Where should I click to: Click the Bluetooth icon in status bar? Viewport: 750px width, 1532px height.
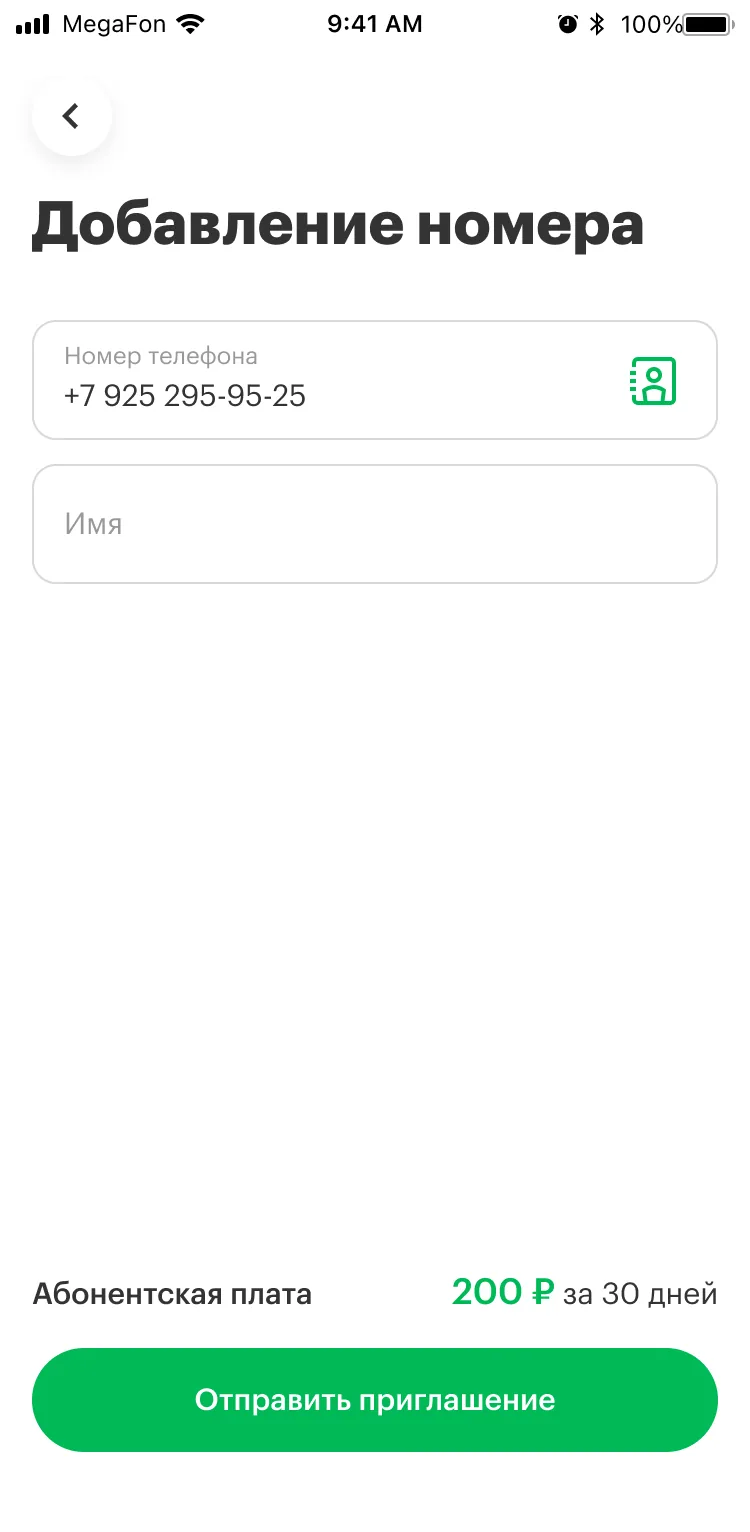(x=597, y=23)
